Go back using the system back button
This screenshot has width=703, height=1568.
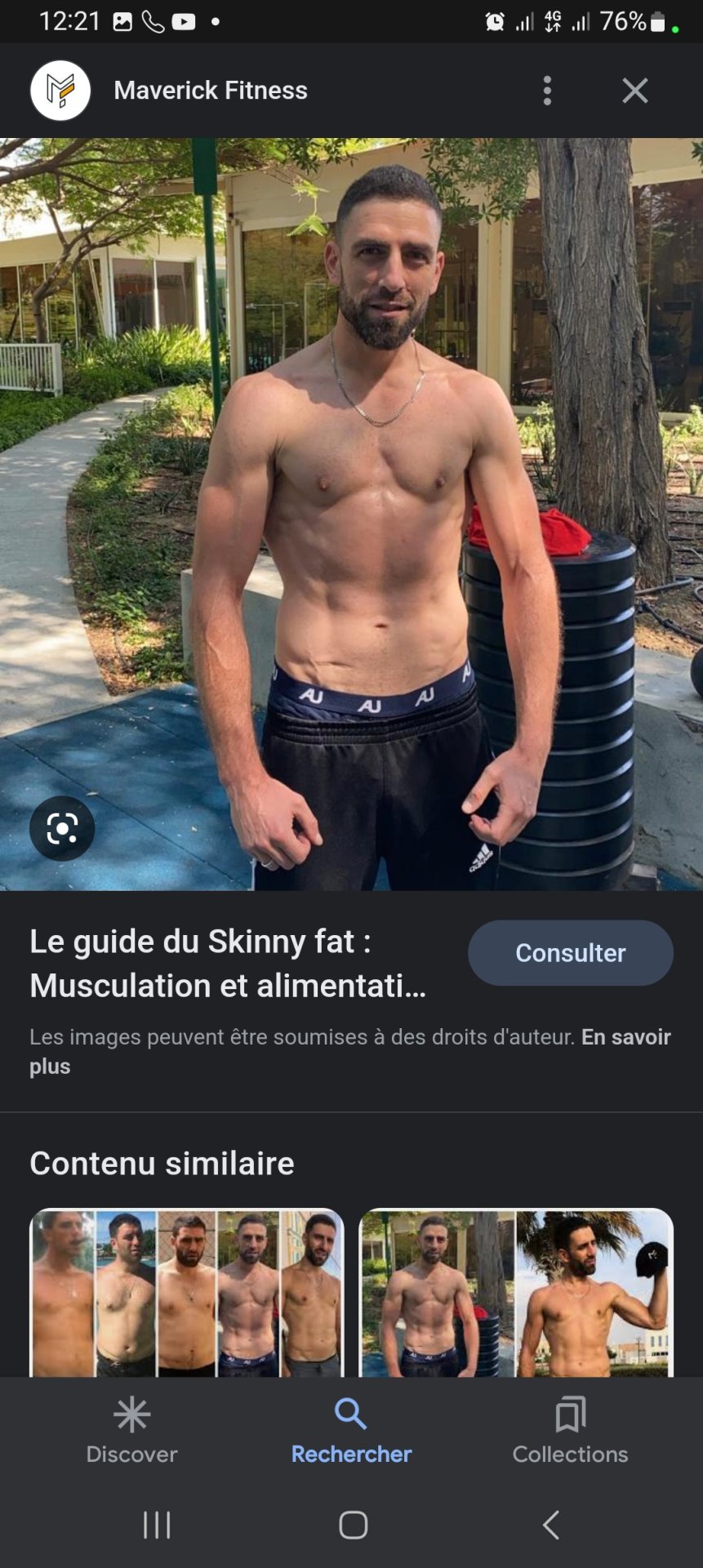point(551,1525)
